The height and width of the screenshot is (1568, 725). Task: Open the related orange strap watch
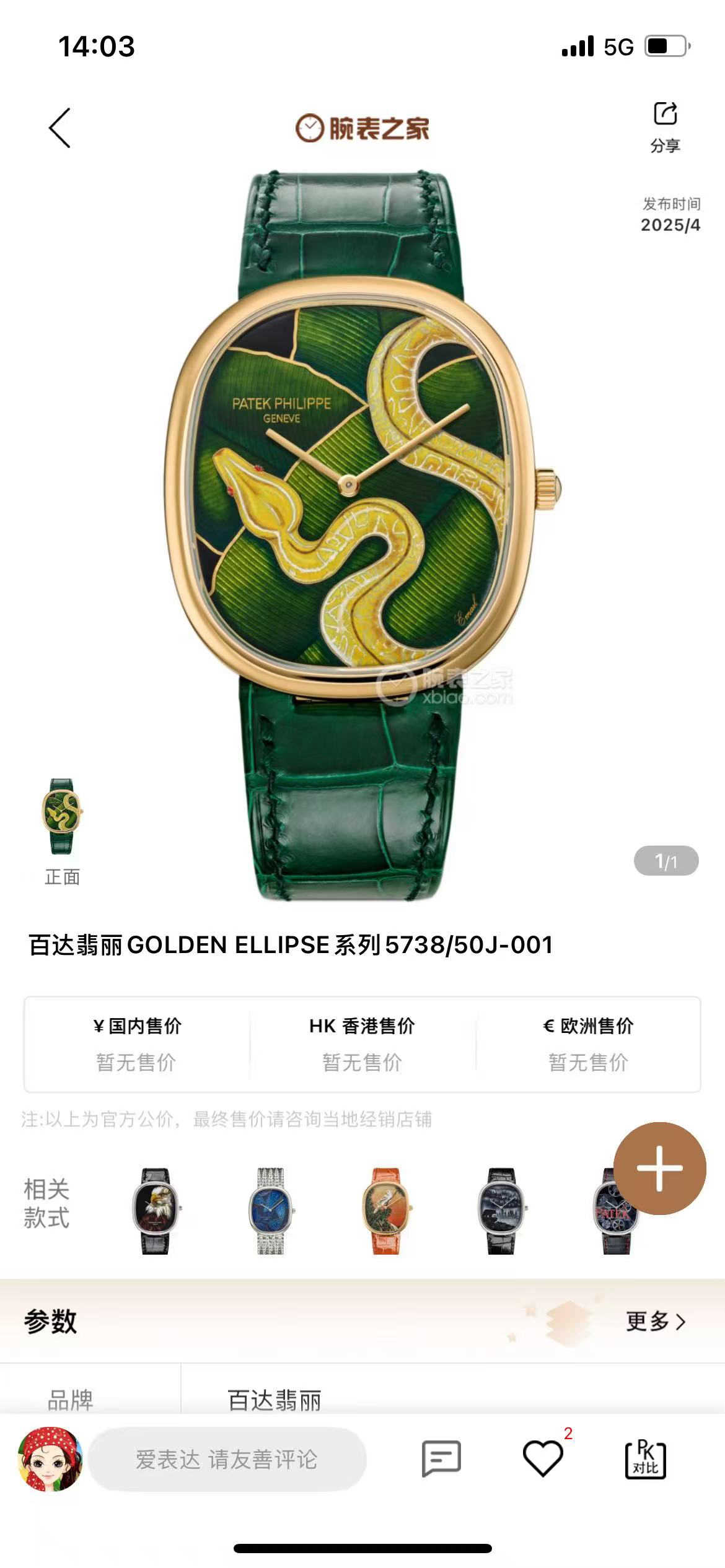click(385, 1211)
